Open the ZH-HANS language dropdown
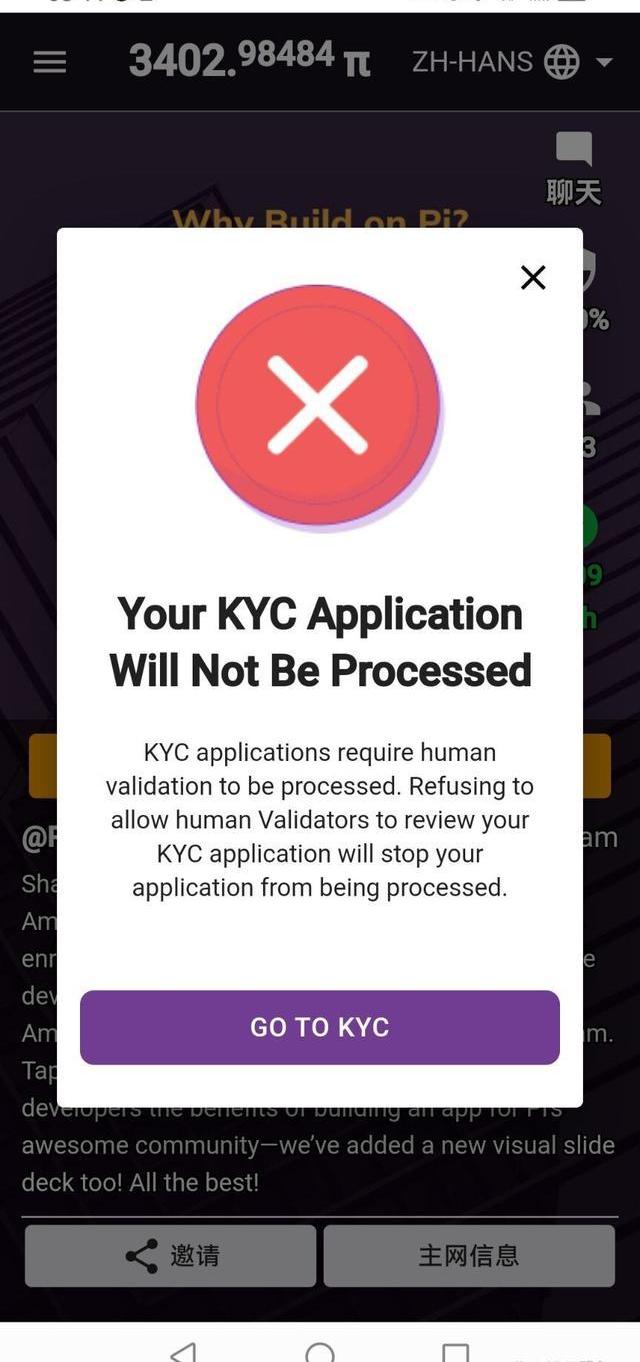The width and height of the screenshot is (640, 1362). click(512, 62)
